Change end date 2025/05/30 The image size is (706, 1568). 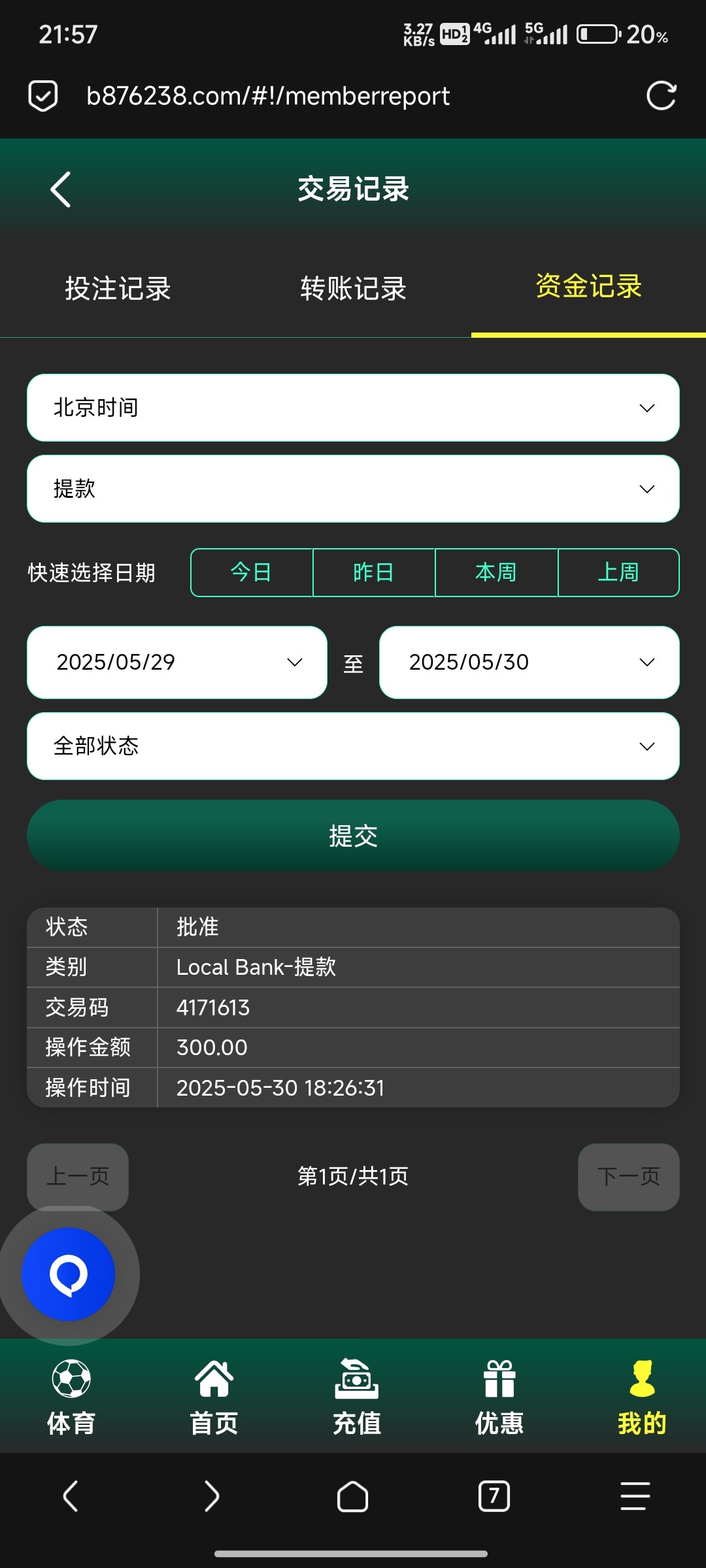[529, 662]
